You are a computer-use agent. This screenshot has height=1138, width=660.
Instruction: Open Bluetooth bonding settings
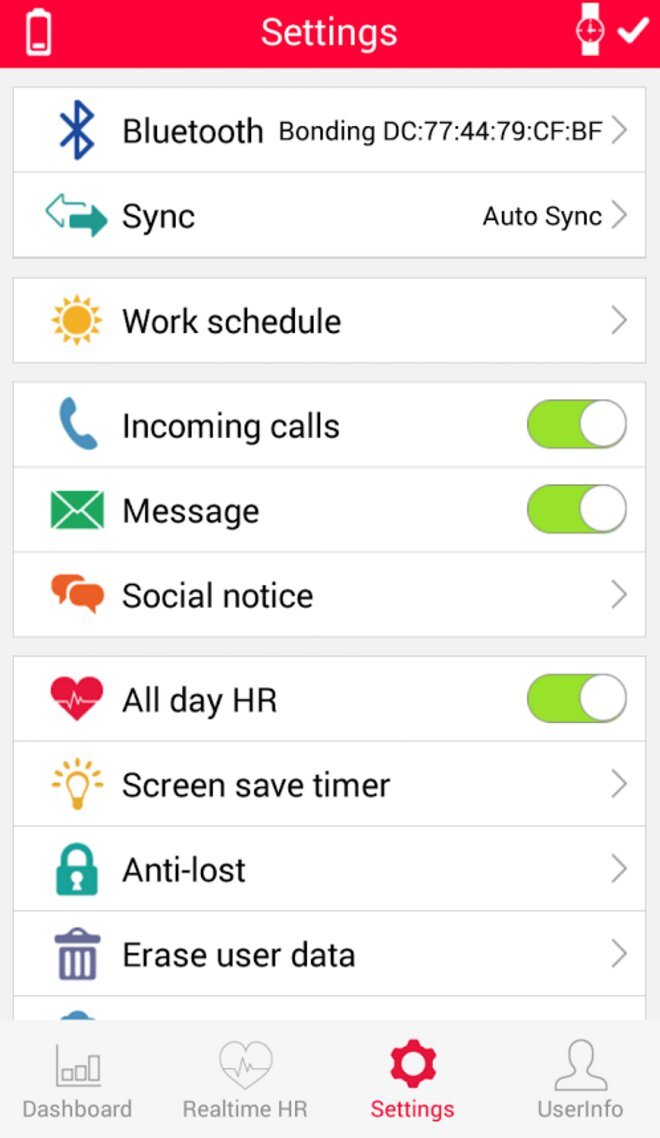[x=329, y=131]
